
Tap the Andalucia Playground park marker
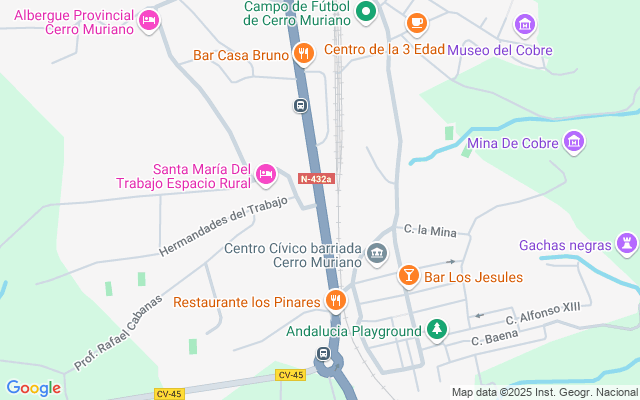(436, 328)
